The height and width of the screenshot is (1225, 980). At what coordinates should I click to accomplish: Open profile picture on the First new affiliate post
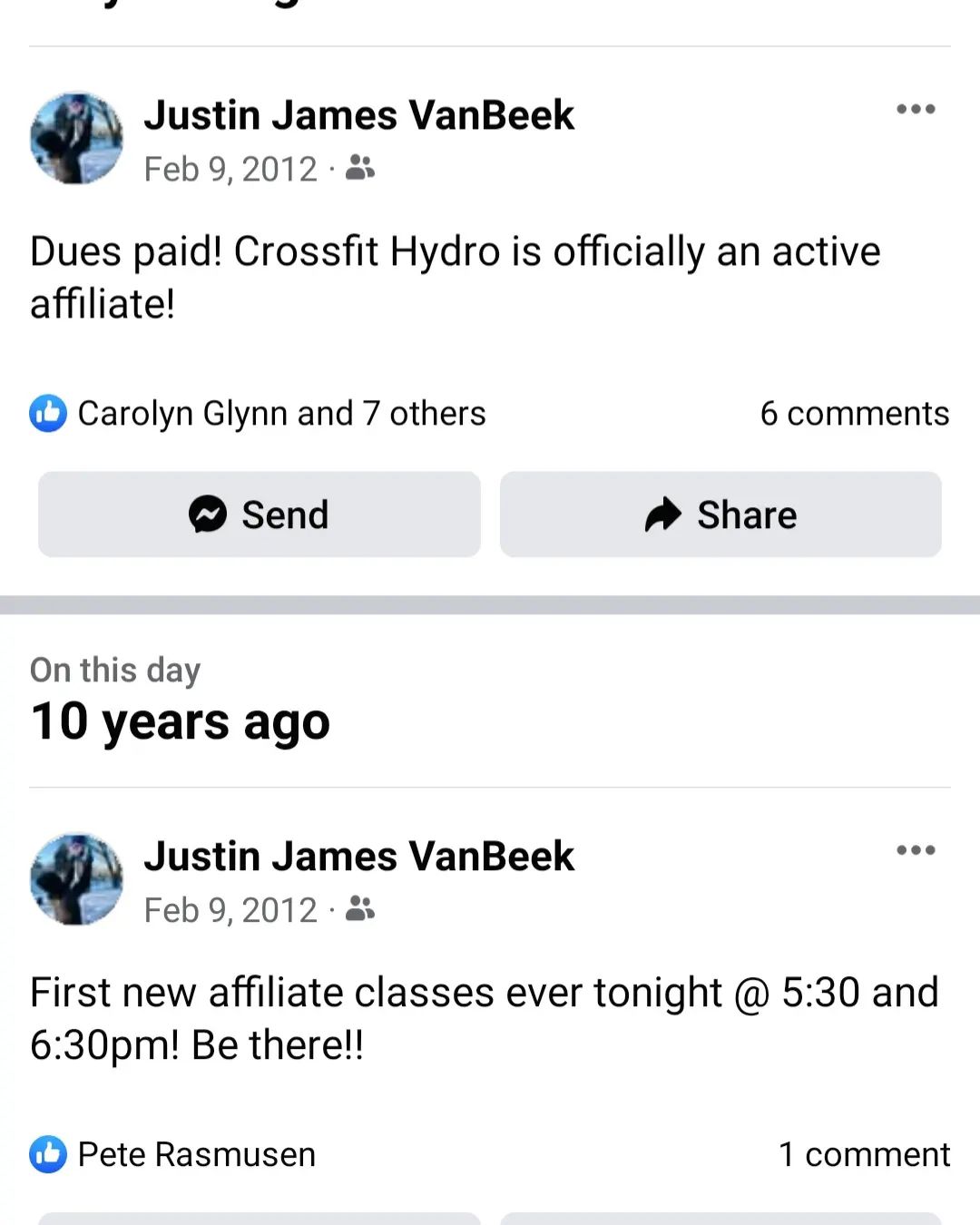click(76, 879)
